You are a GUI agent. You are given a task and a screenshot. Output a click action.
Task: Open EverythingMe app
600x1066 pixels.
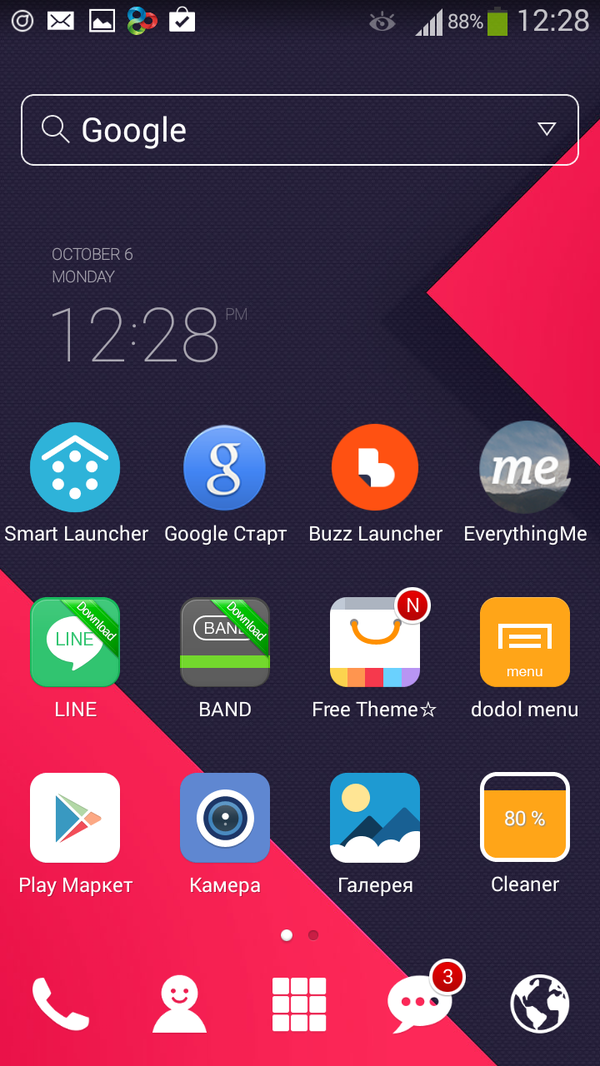tap(525, 468)
